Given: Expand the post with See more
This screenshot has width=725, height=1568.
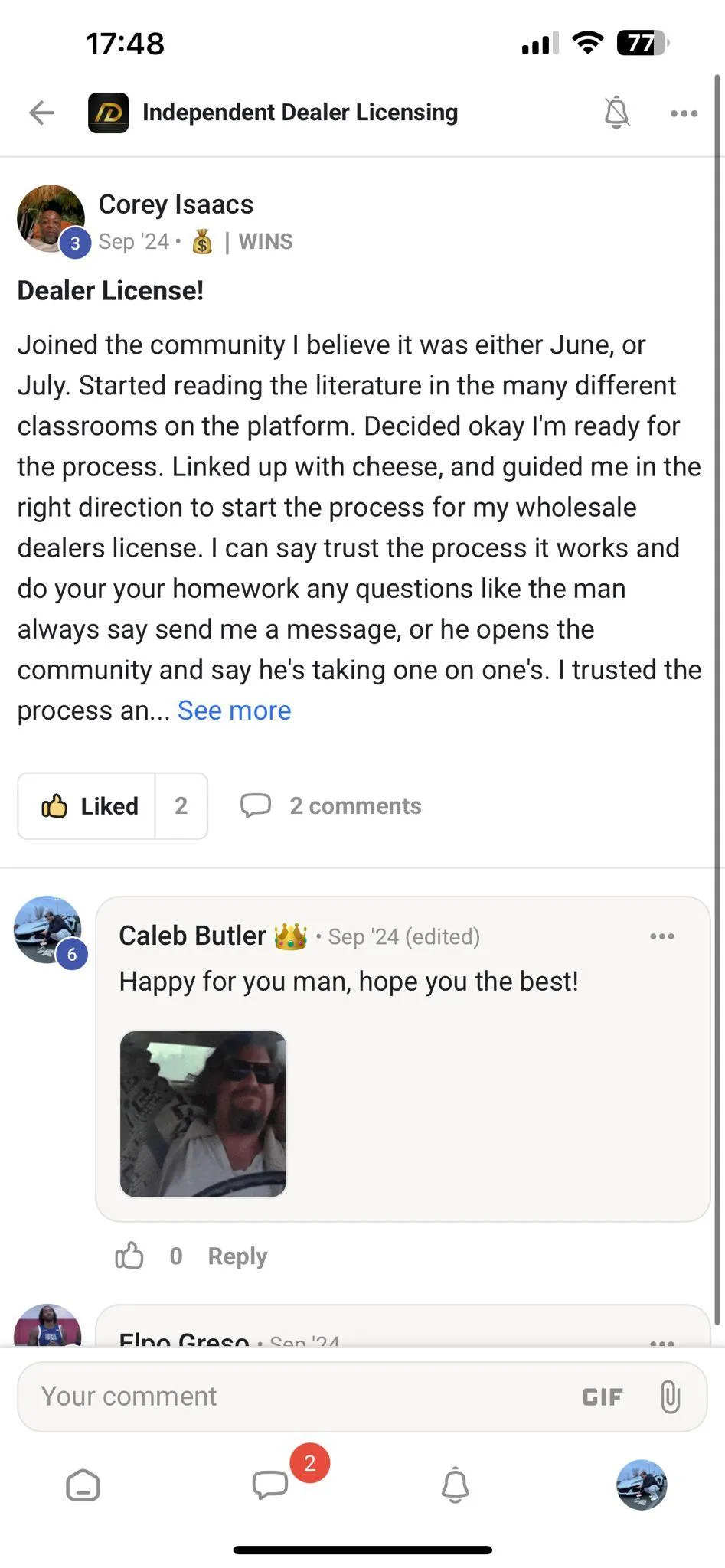Looking at the screenshot, I should (234, 710).
